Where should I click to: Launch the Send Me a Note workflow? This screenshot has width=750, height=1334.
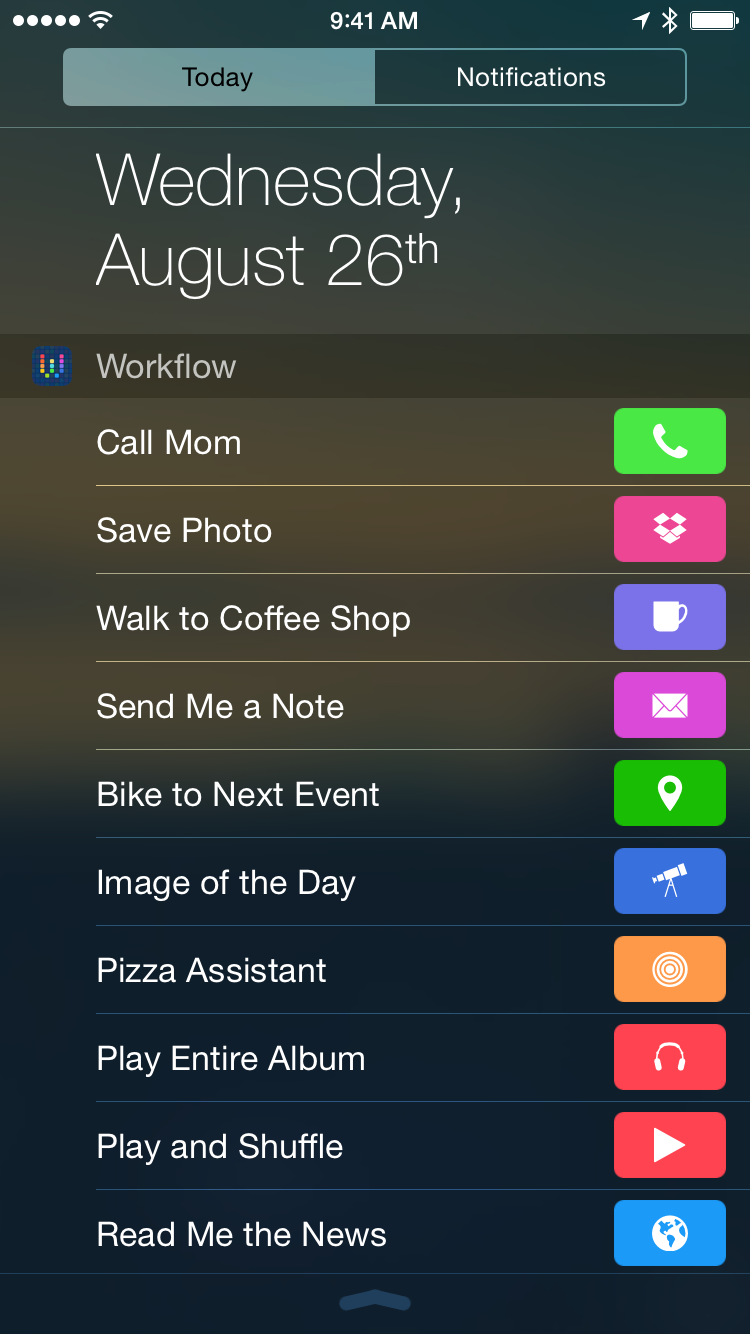tap(669, 705)
